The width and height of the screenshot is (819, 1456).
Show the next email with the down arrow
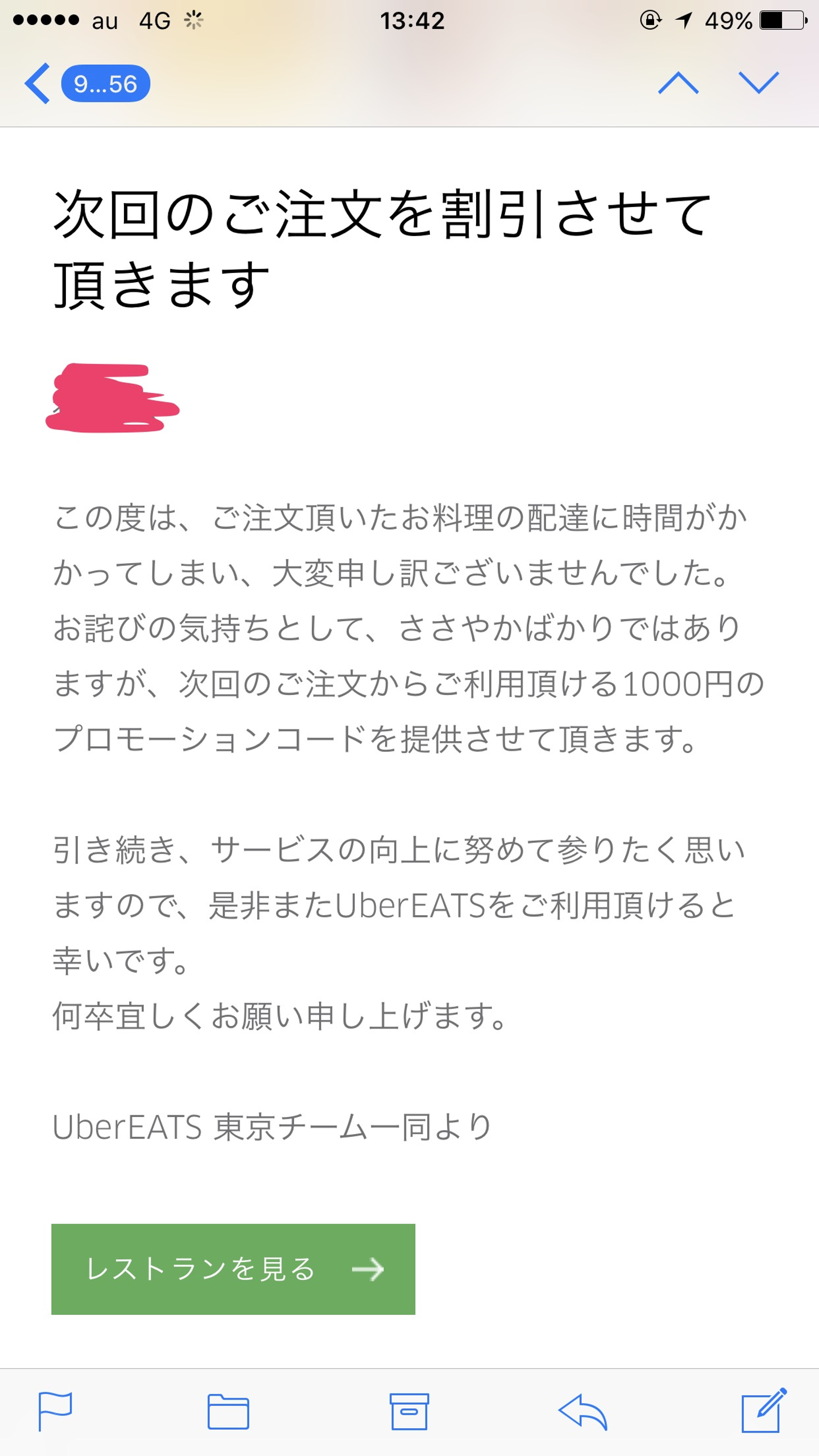point(758,83)
